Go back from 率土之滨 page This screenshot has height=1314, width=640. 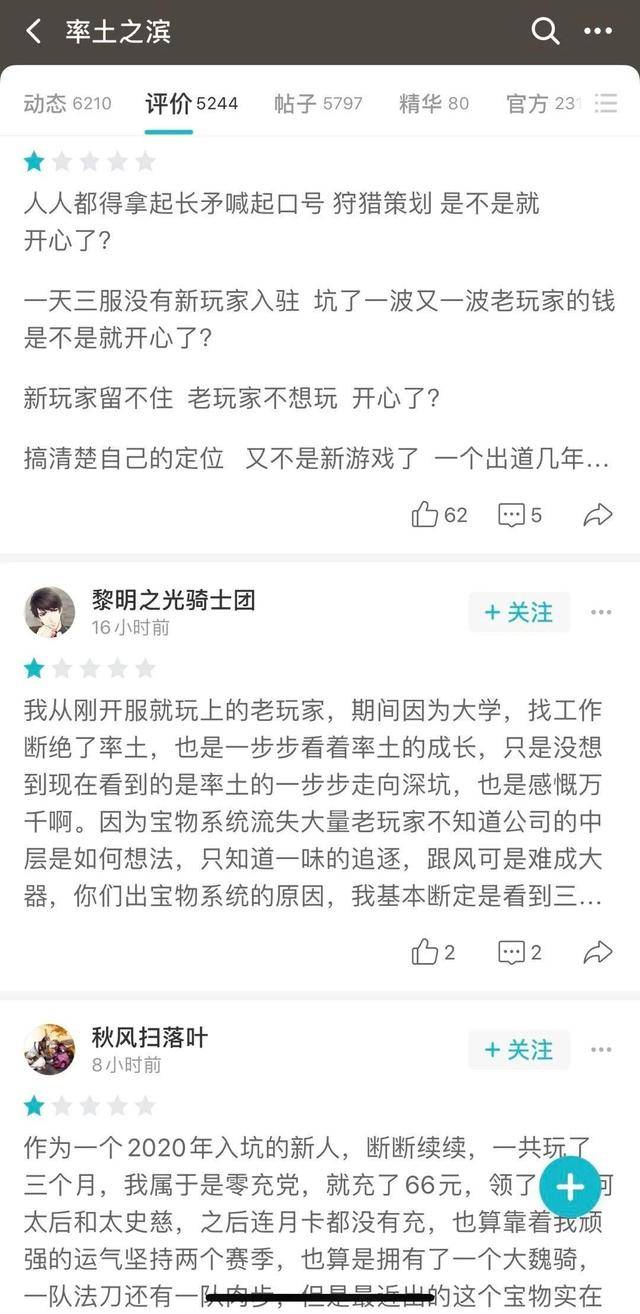[x=34, y=31]
